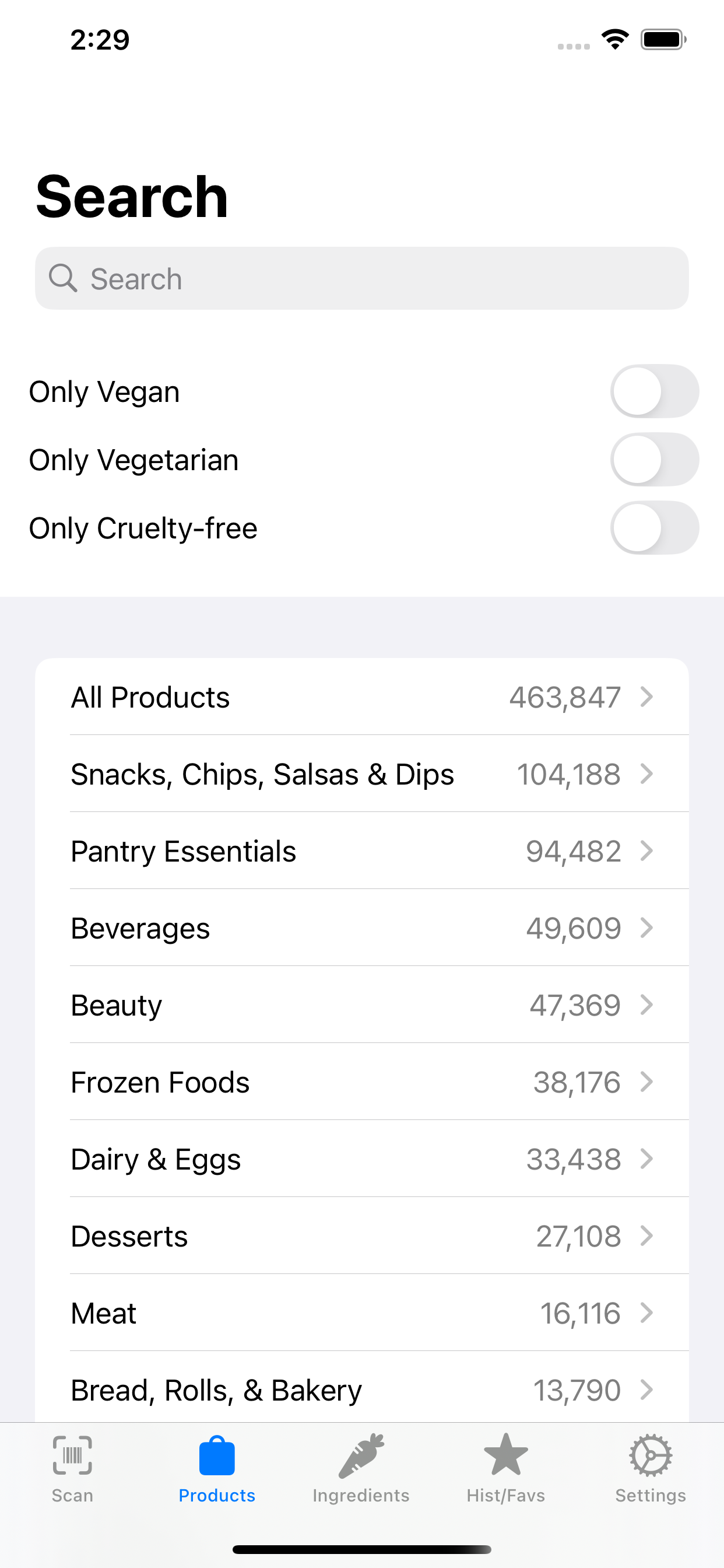Browse Snacks, Chips, Salsas & Dips
724x1568 pixels.
pos(361,774)
